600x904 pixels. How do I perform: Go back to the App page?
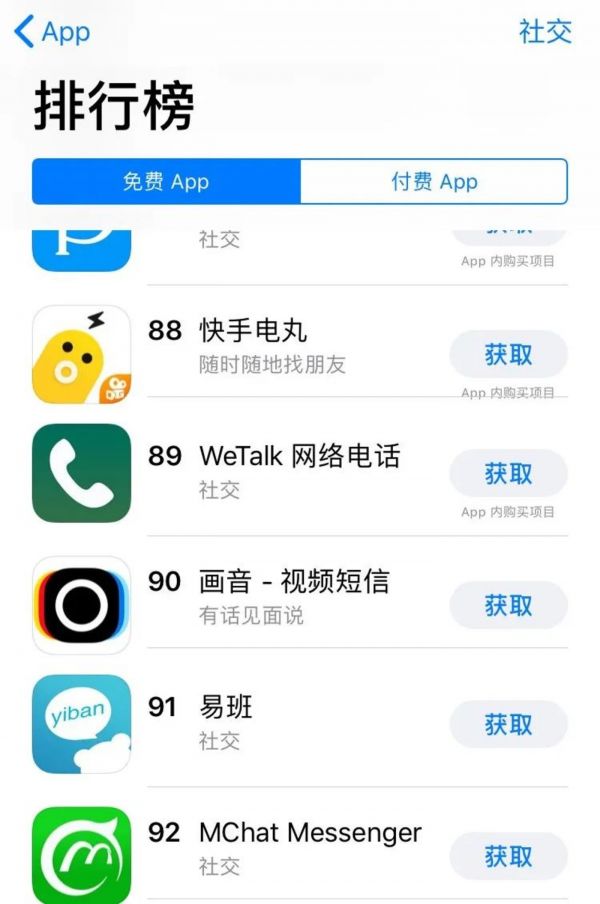pos(52,32)
